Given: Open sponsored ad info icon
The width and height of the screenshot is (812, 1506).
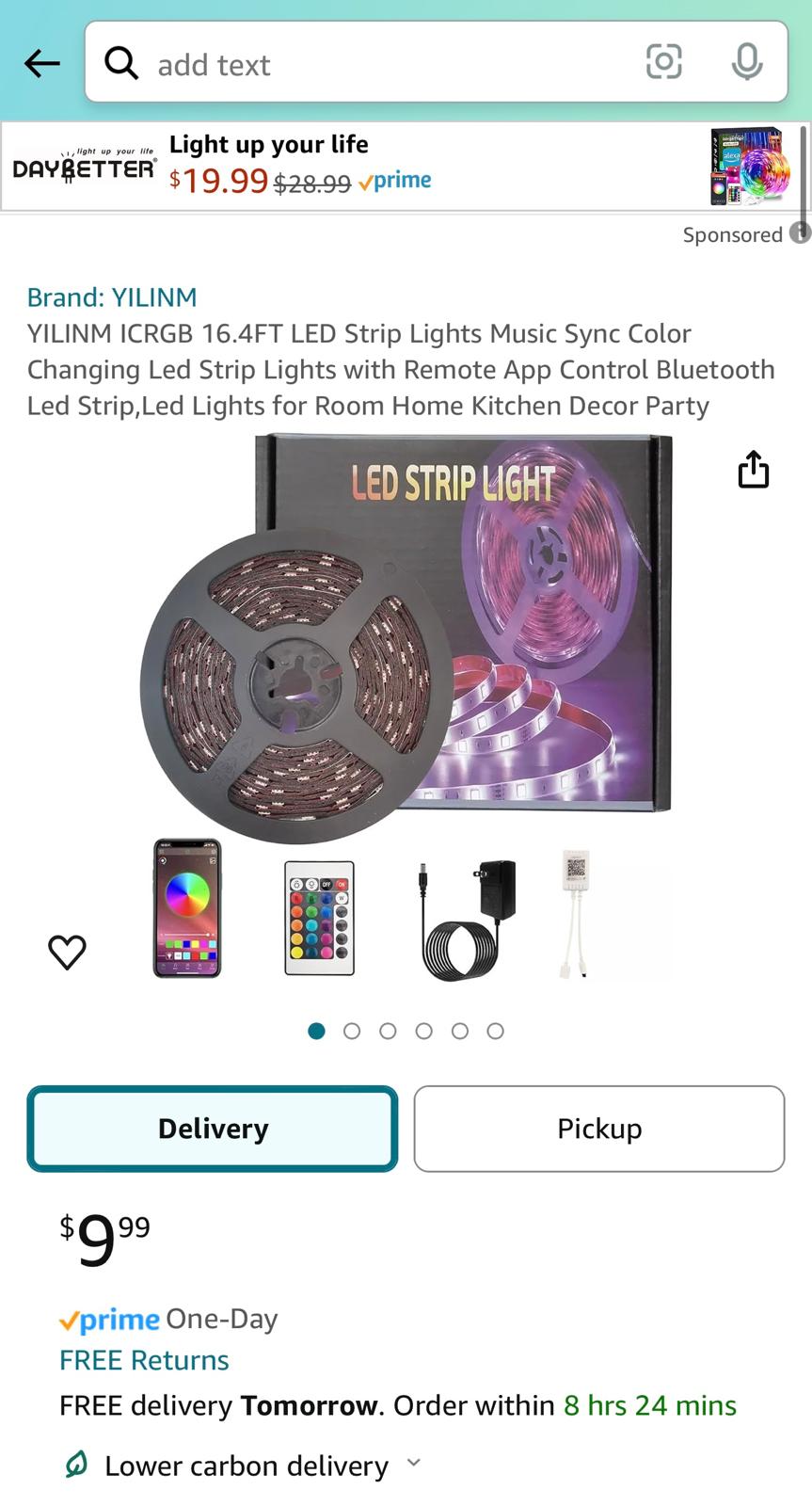Looking at the screenshot, I should pyautogui.click(x=800, y=233).
